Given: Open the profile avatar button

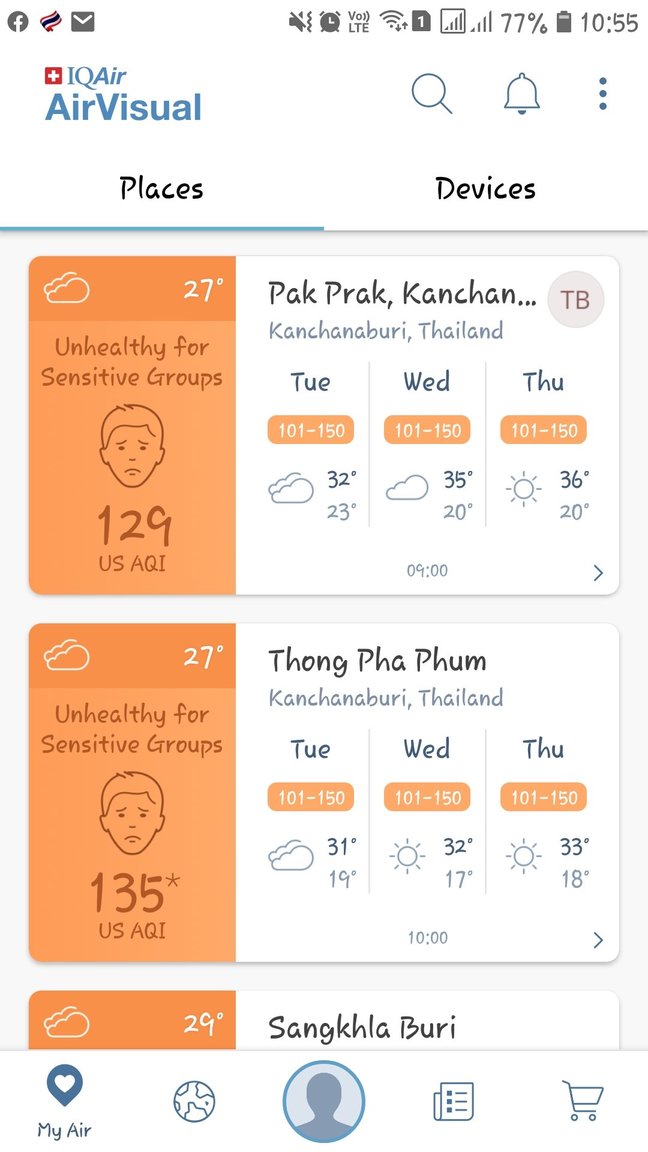Looking at the screenshot, I should pyautogui.click(x=323, y=1102).
